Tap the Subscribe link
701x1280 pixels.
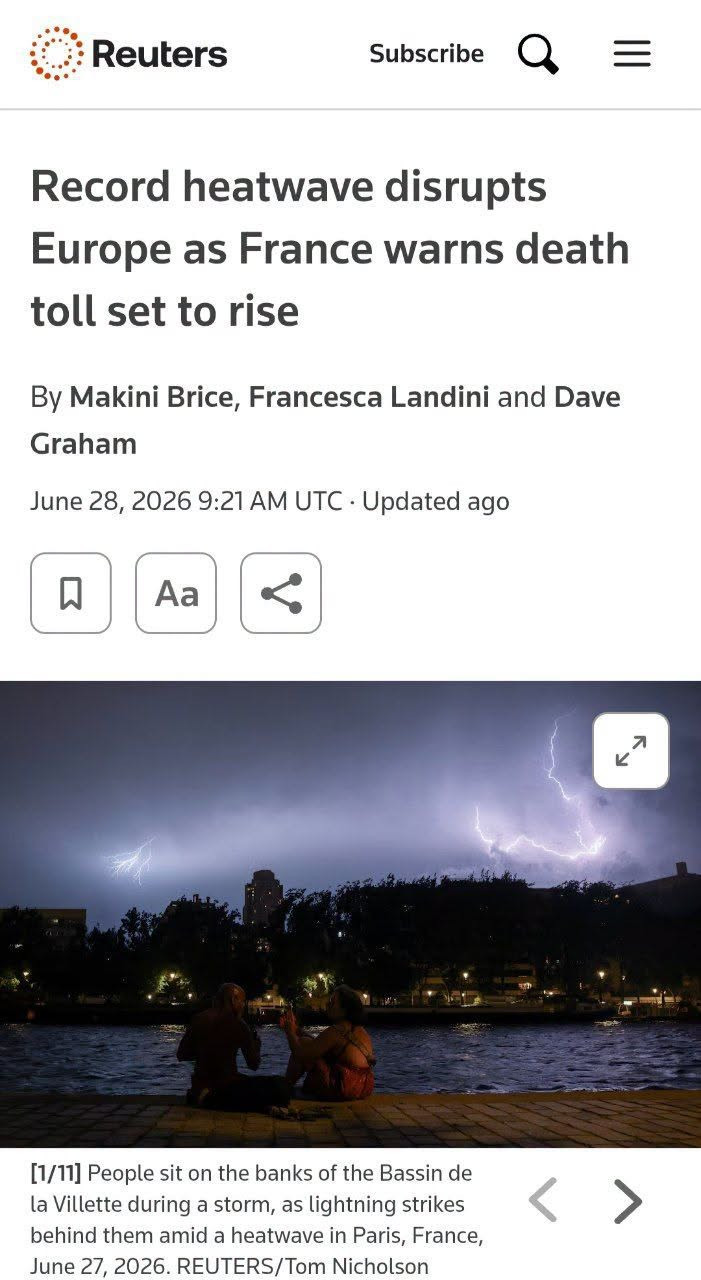click(426, 53)
